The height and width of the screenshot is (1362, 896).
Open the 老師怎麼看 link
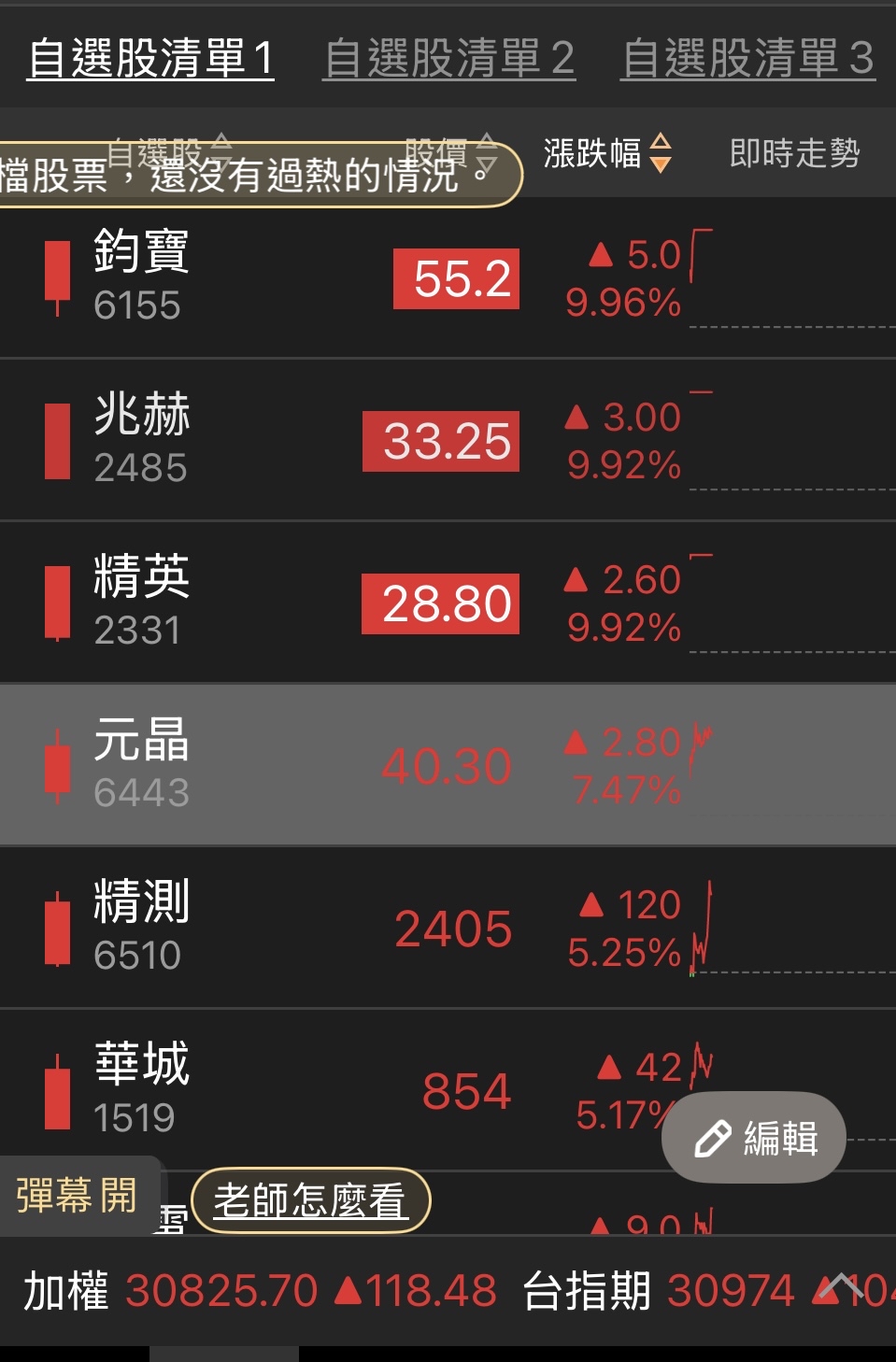(310, 1200)
